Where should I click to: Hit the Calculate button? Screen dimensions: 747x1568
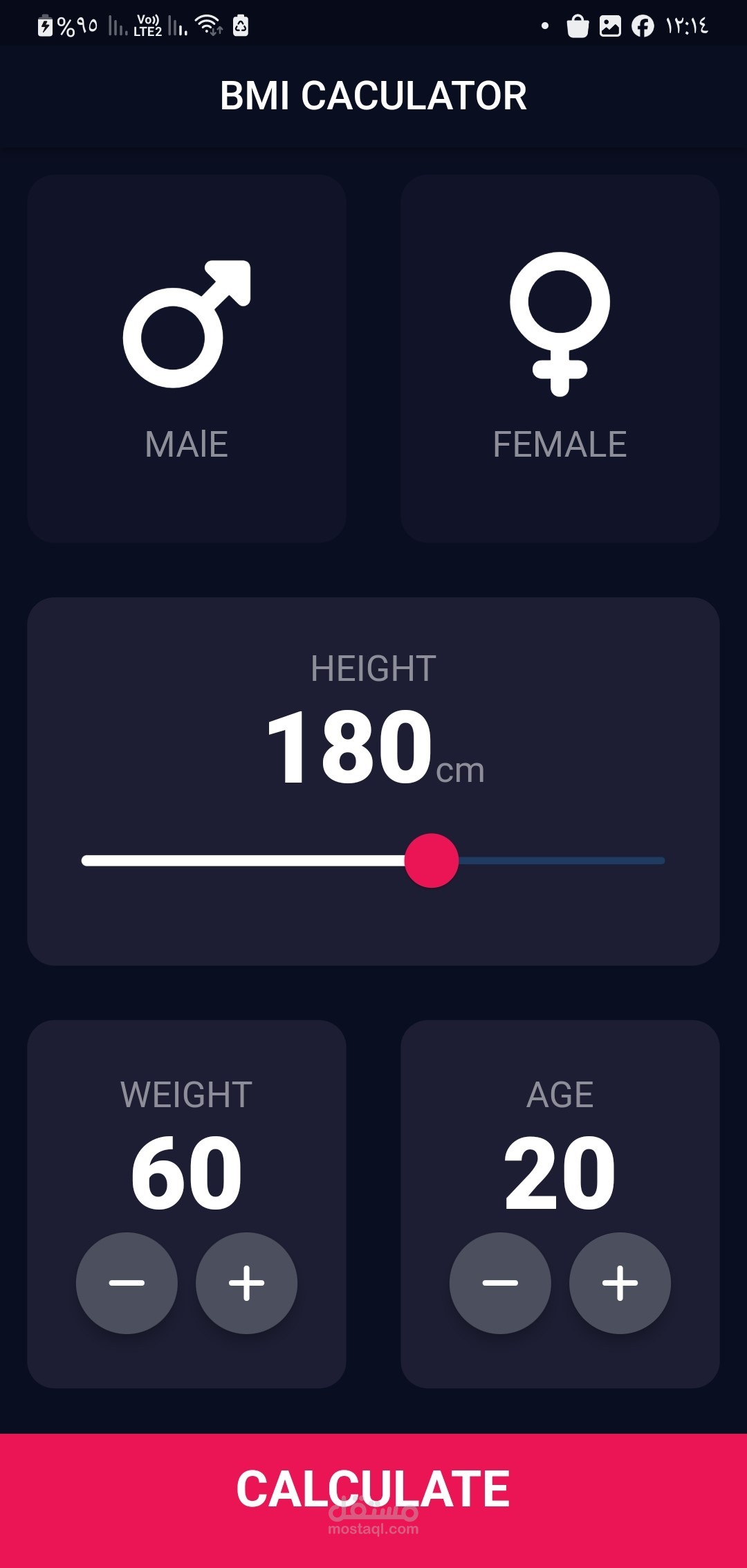[373, 1501]
